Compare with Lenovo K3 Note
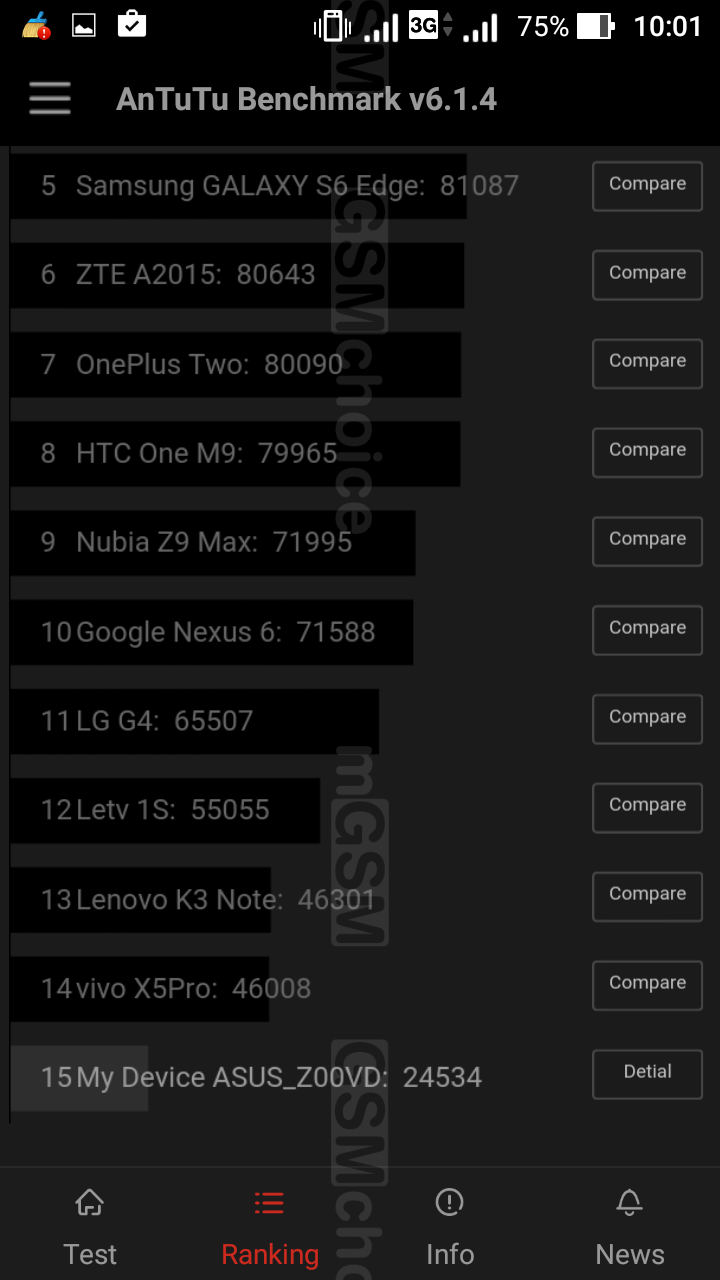Viewport: 720px width, 1280px height. click(x=647, y=896)
